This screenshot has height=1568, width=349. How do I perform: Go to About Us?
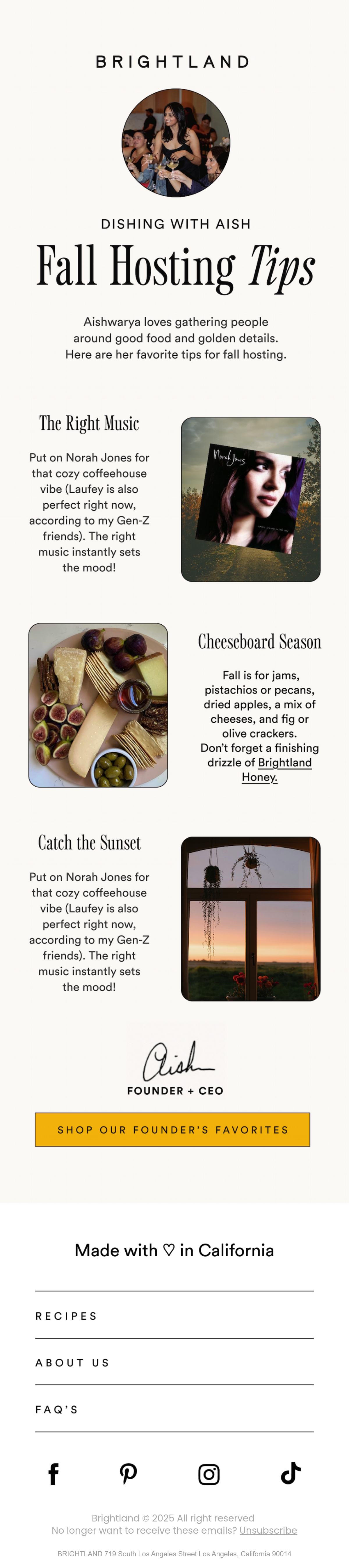coord(174,1362)
